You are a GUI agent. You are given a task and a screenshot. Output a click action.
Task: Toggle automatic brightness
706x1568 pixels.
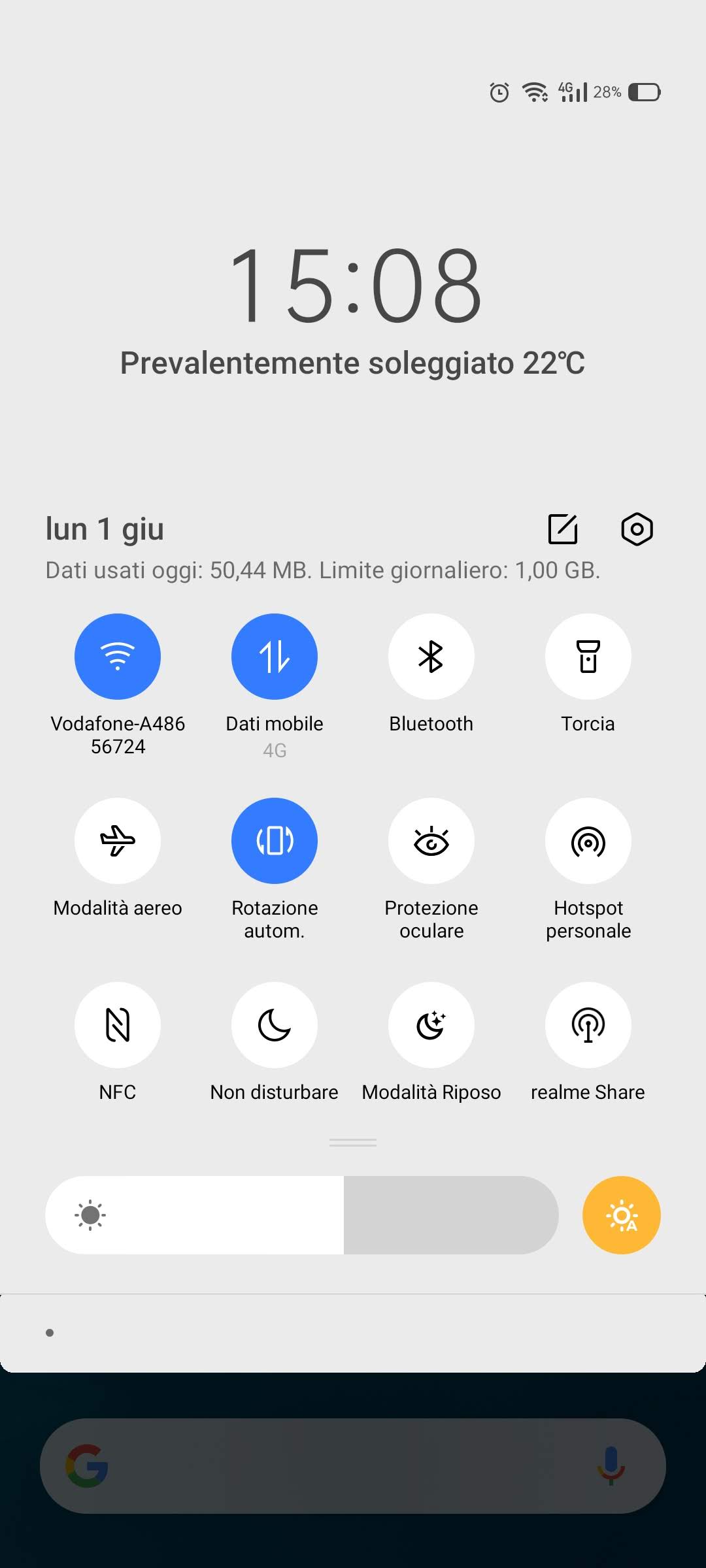click(621, 1215)
